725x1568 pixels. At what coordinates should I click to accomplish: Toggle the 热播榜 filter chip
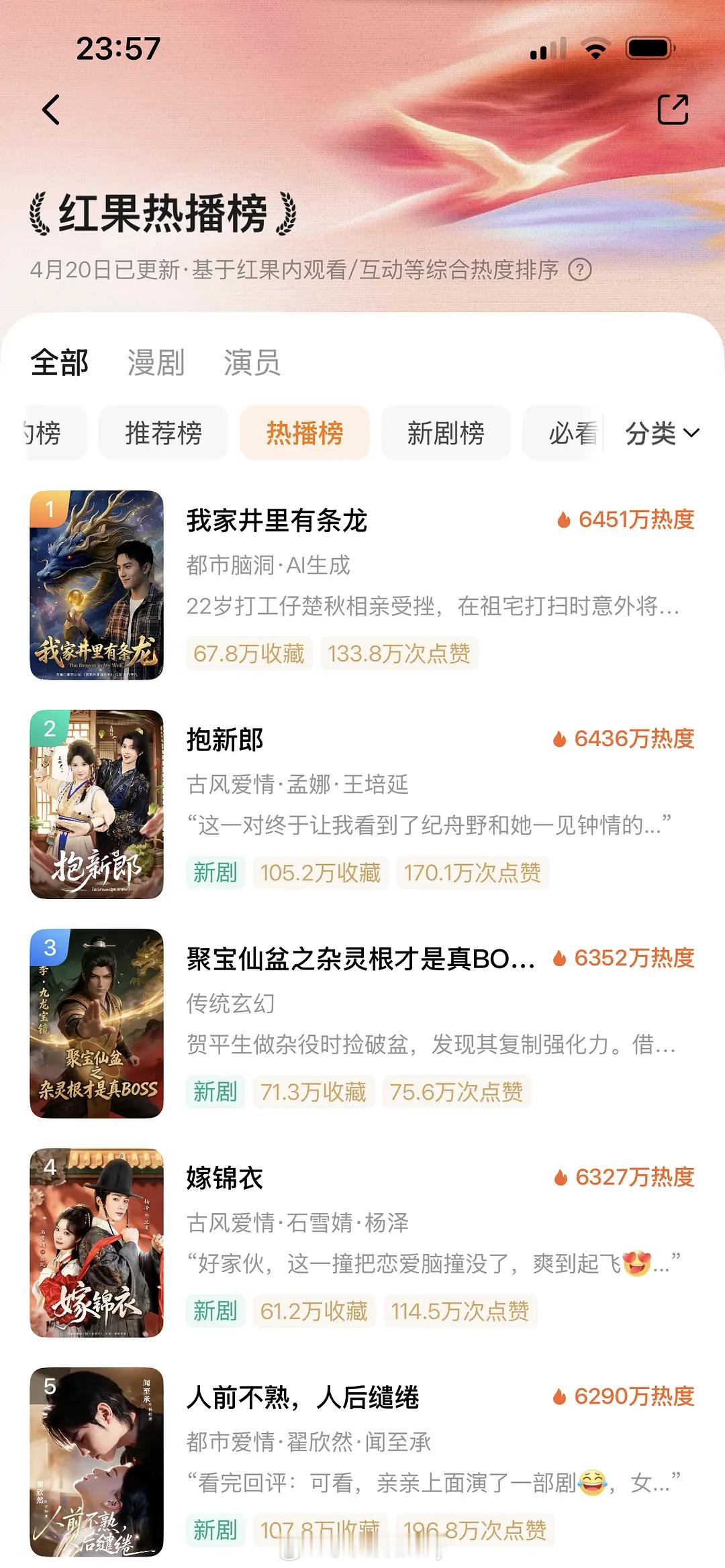click(305, 433)
